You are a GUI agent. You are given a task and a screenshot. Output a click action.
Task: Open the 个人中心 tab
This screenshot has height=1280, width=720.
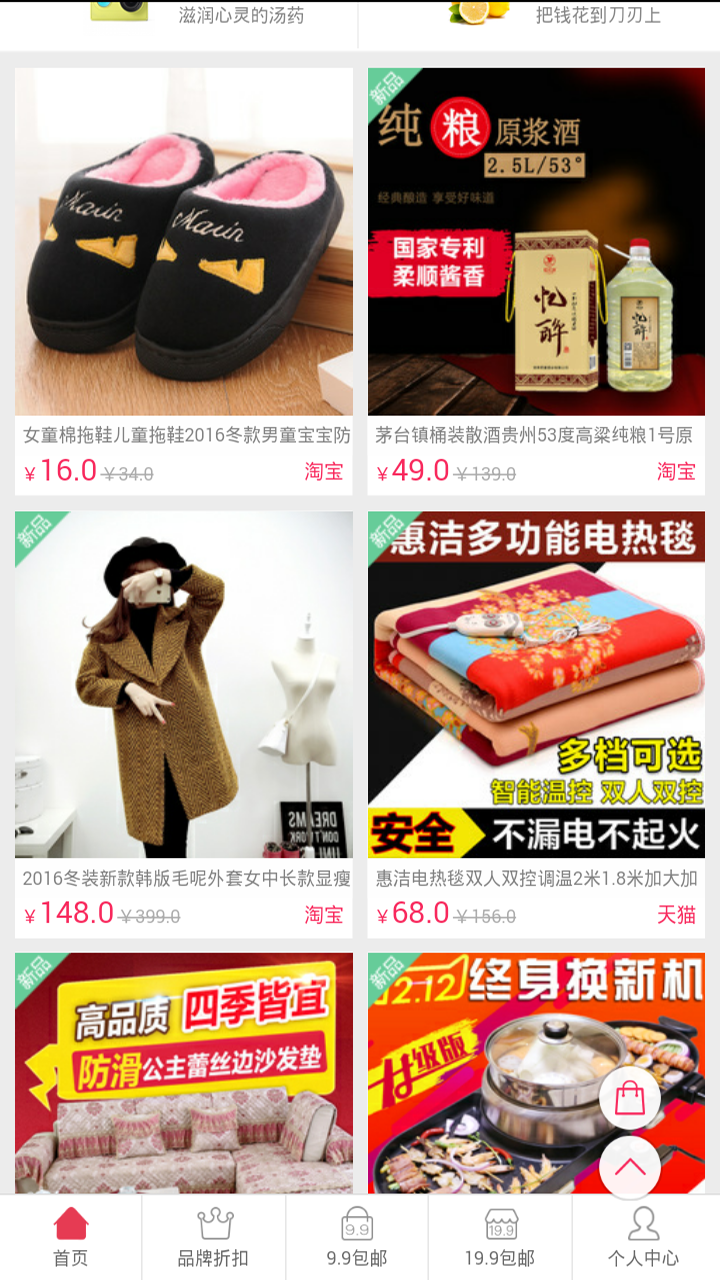tap(644, 1238)
